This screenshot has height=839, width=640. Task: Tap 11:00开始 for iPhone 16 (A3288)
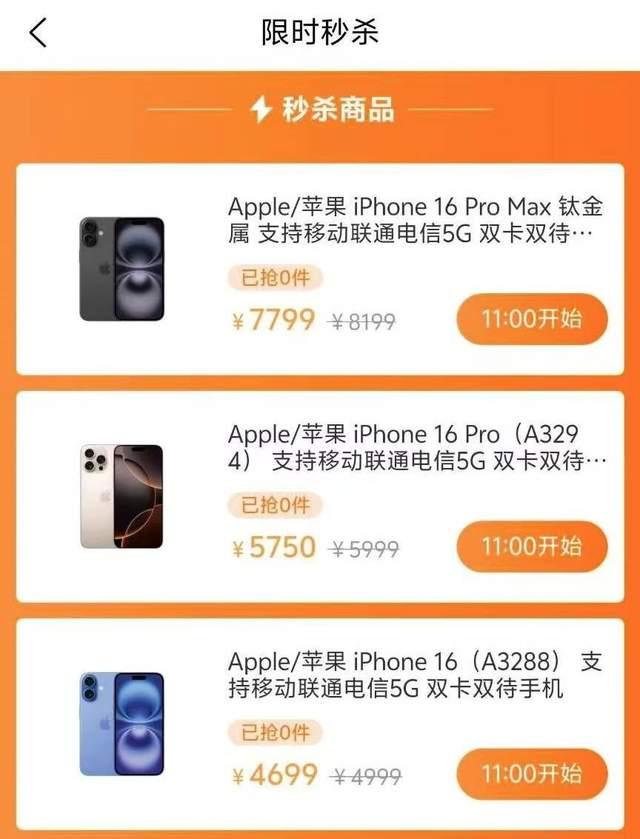click(531, 773)
